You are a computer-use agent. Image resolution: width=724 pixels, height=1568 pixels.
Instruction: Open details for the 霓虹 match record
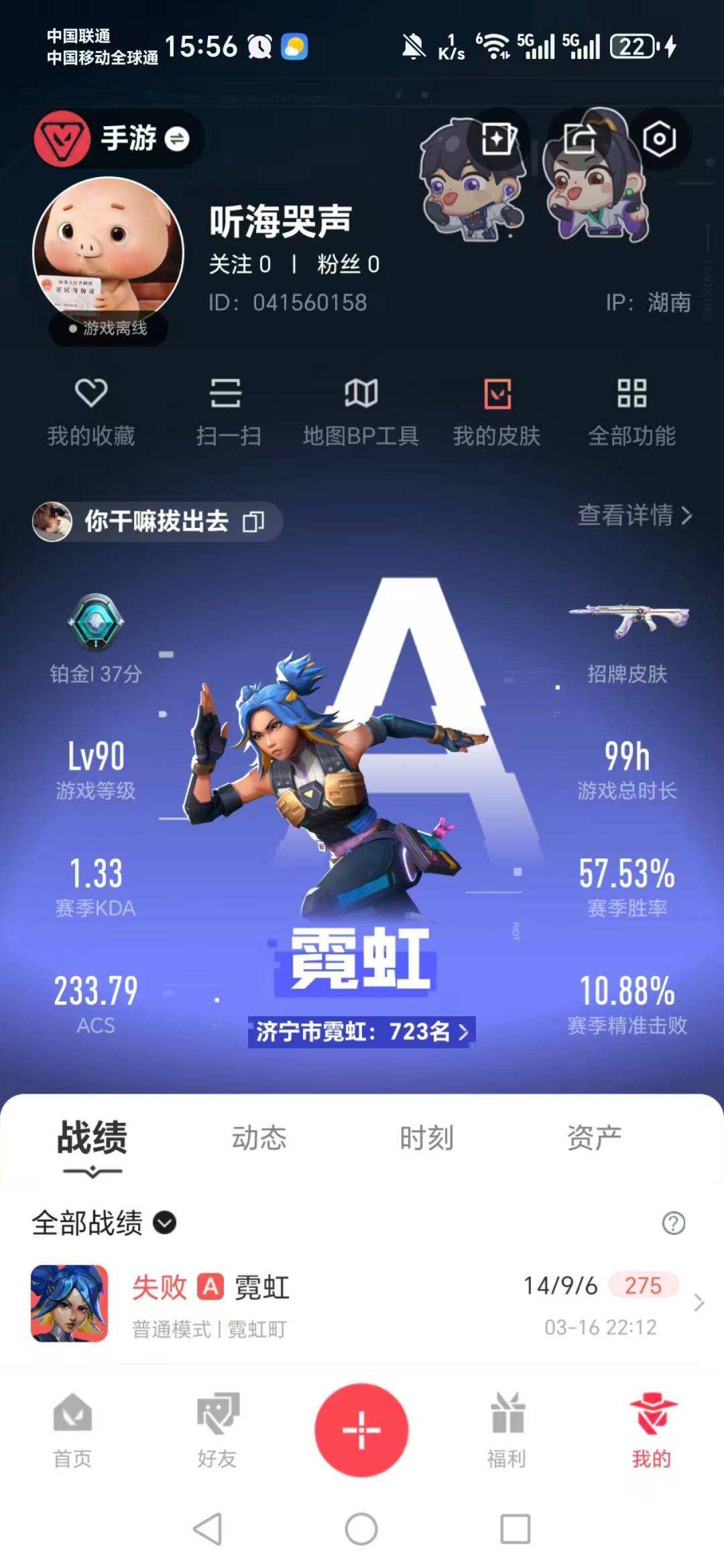pos(362,1304)
